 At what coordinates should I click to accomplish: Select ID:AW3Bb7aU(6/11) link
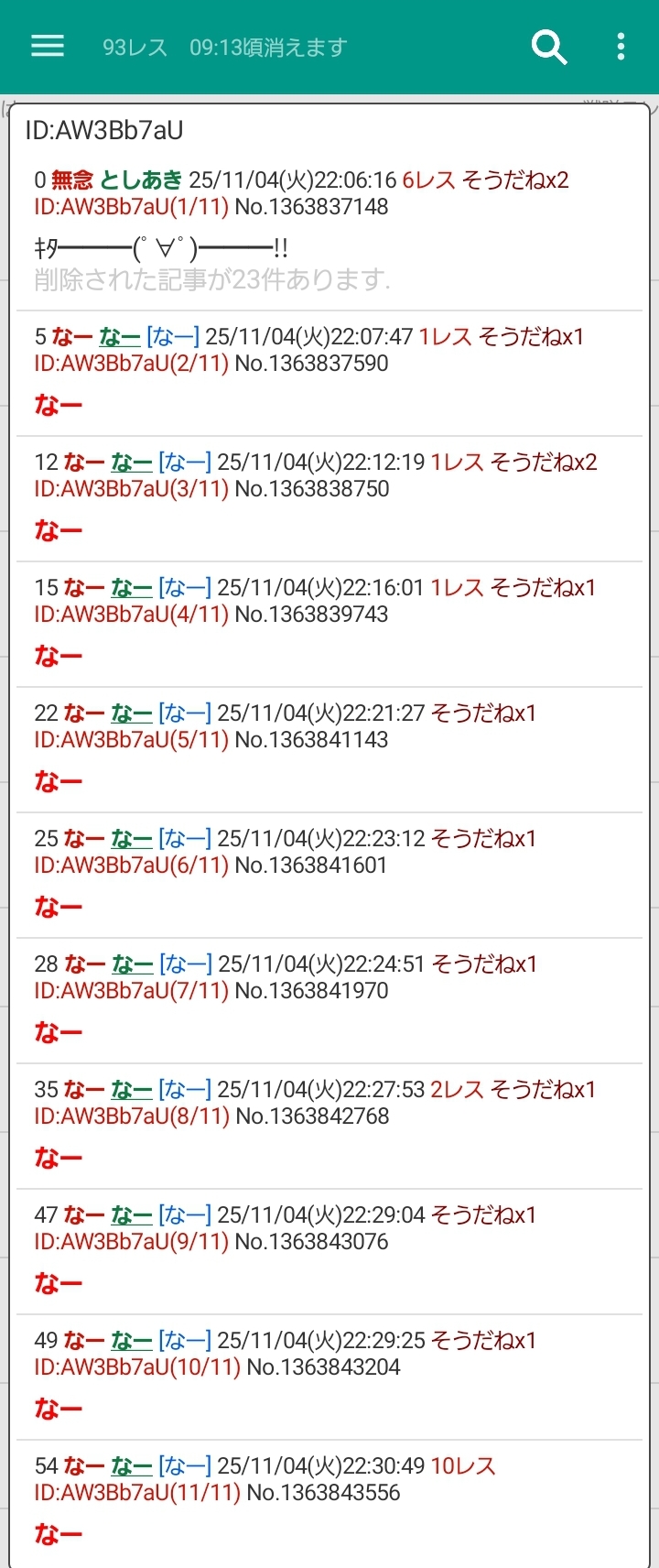pos(131,866)
